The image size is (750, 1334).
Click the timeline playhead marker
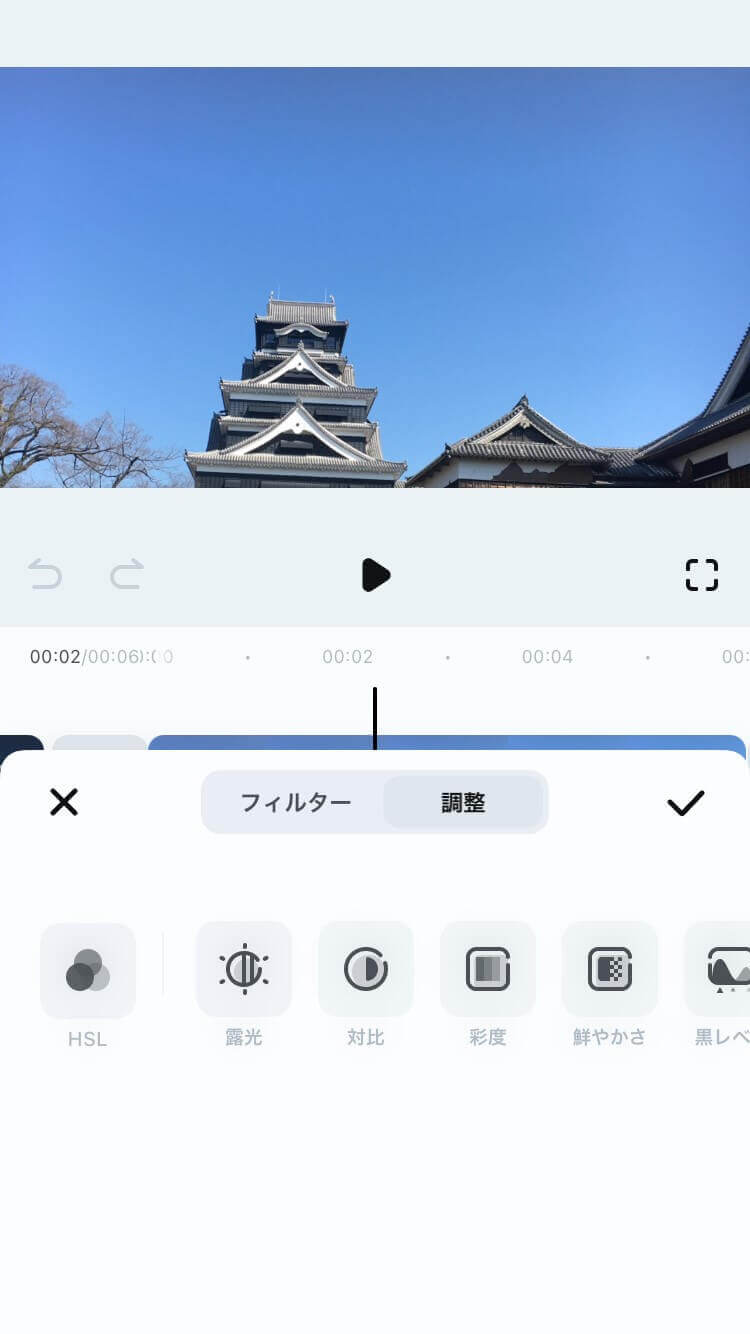[x=375, y=710]
